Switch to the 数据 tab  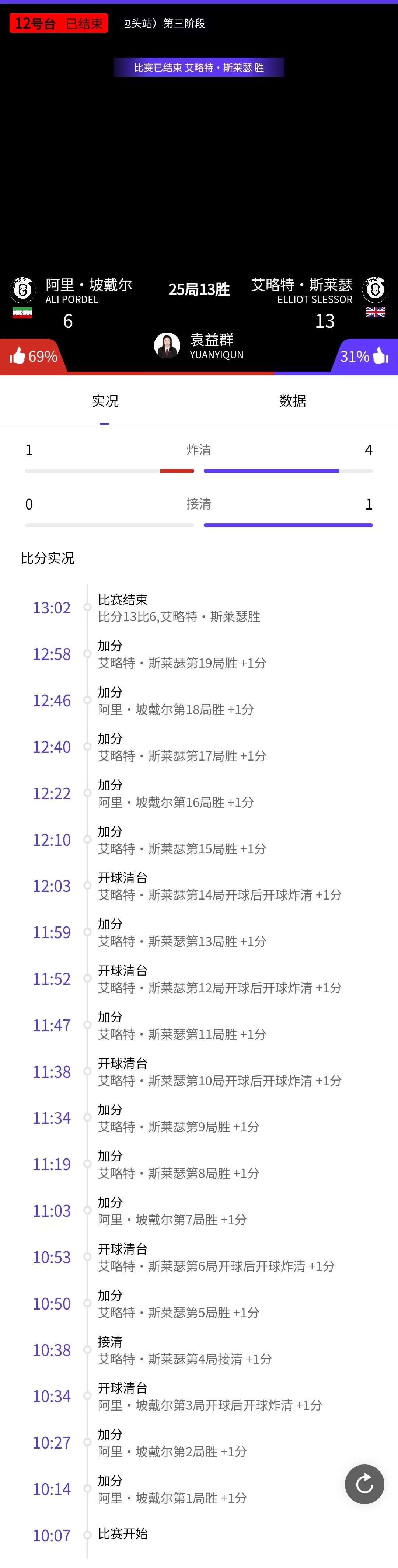pyautogui.click(x=292, y=401)
